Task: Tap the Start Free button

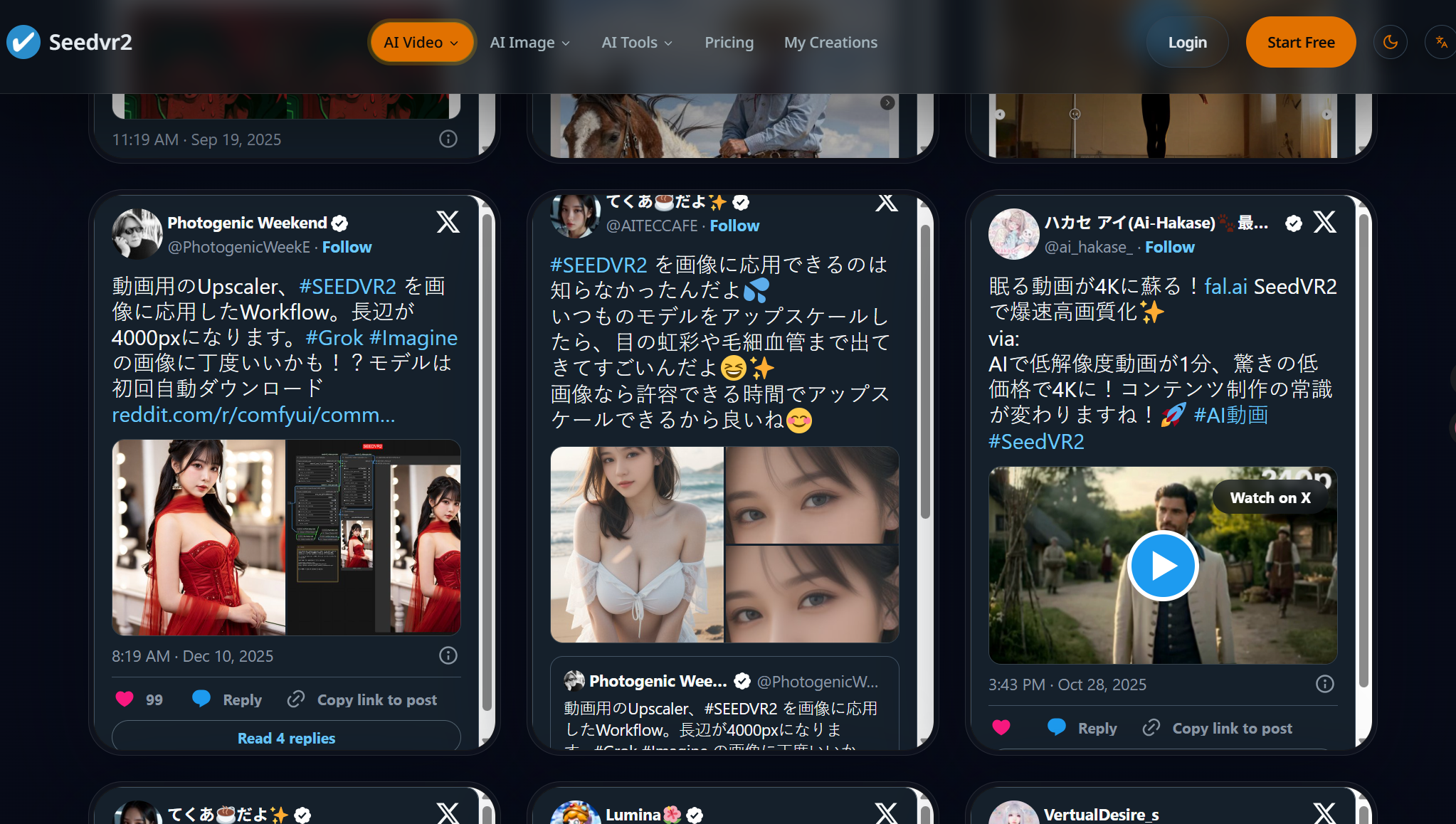Action: point(1300,43)
